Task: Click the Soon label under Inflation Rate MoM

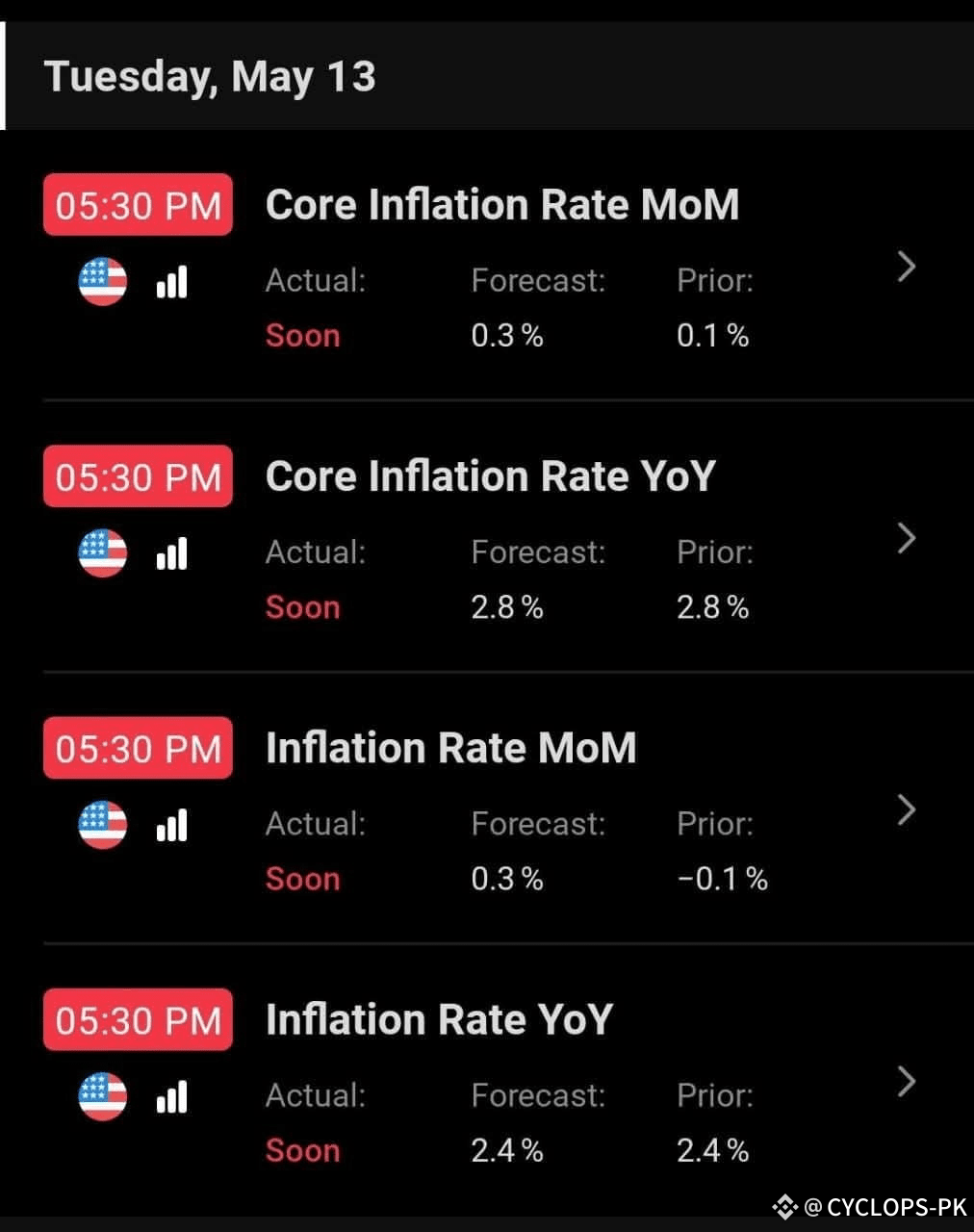Action: 302,878
